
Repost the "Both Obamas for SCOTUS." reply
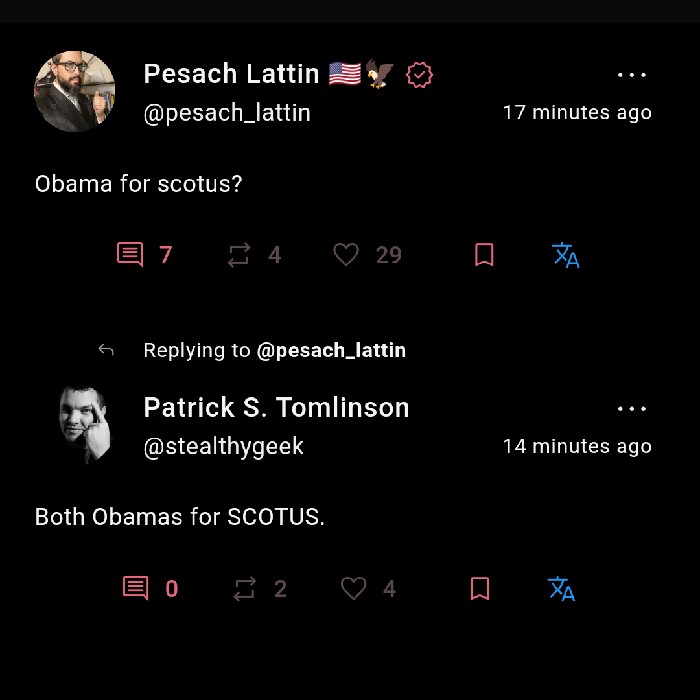click(x=245, y=589)
